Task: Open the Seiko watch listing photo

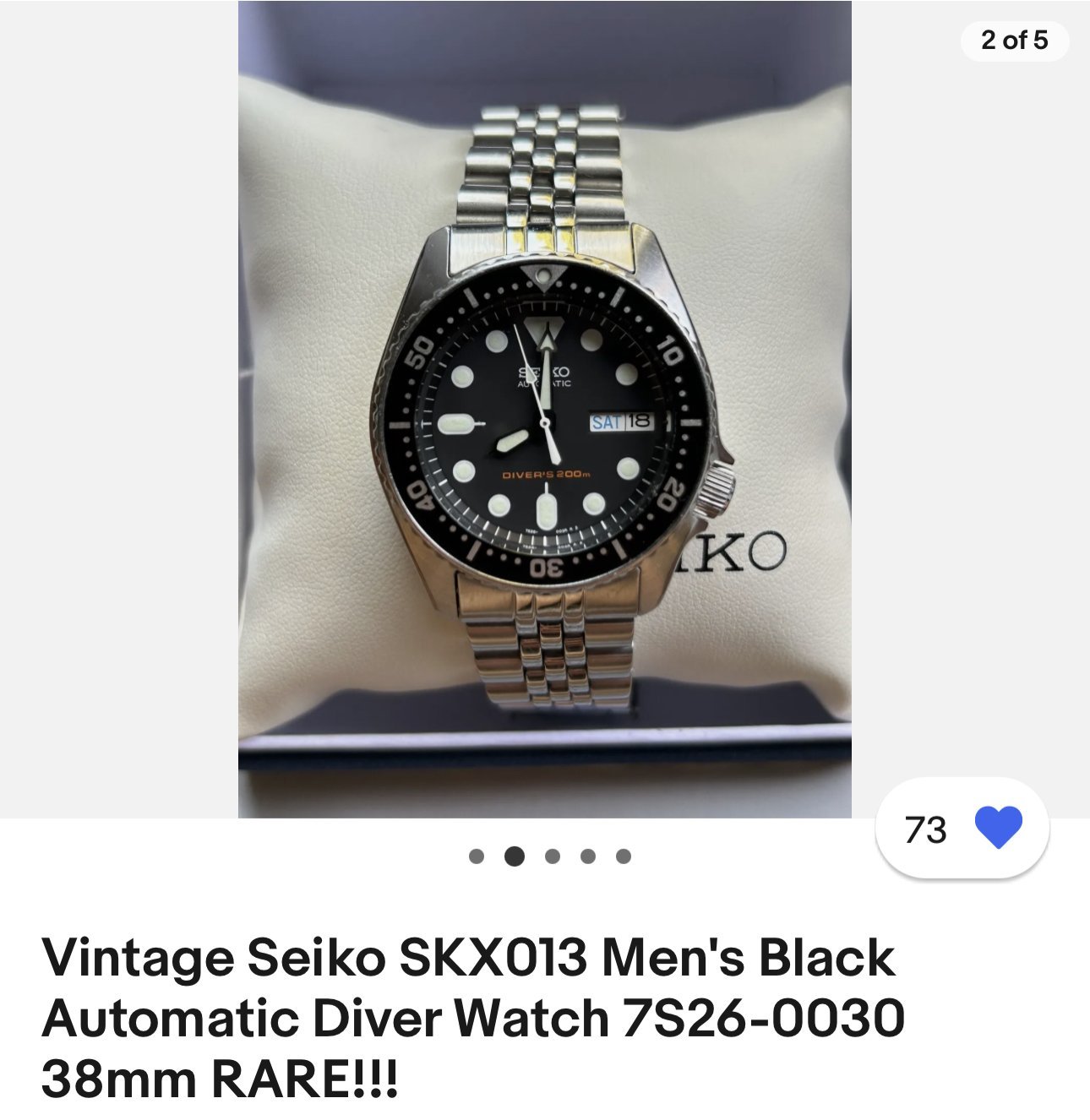Action: click(x=544, y=410)
